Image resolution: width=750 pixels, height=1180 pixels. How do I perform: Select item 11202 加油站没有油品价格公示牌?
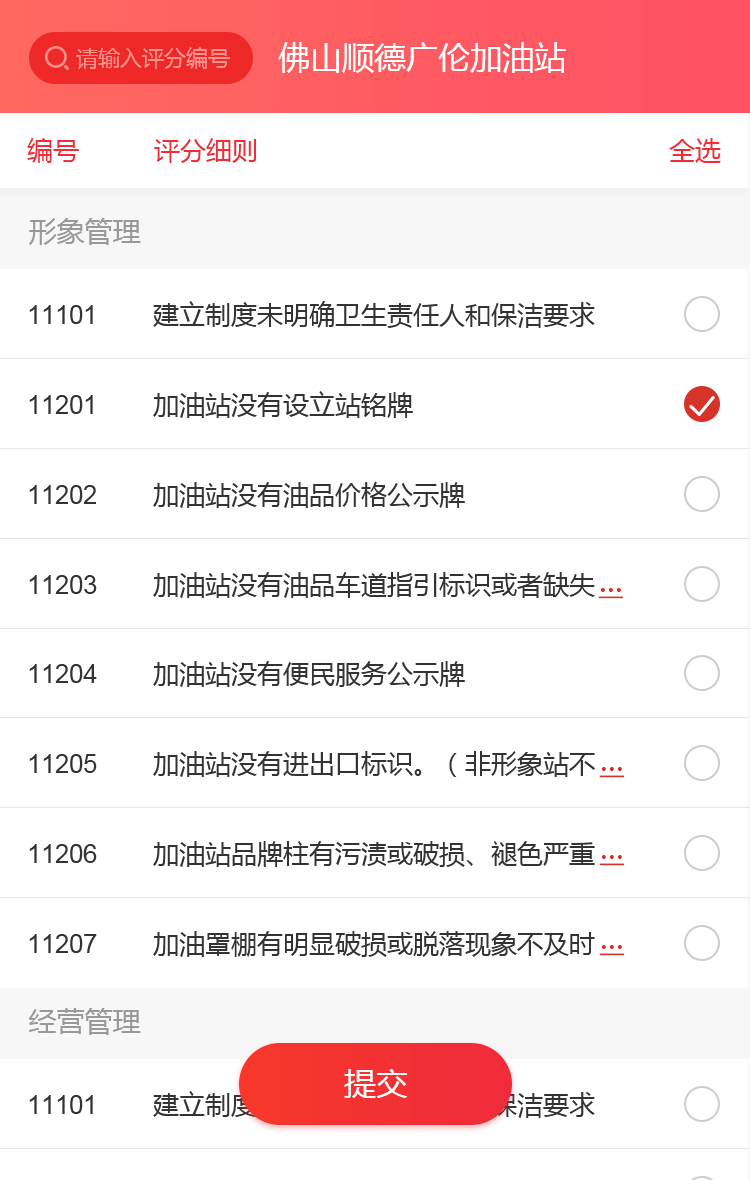point(701,494)
